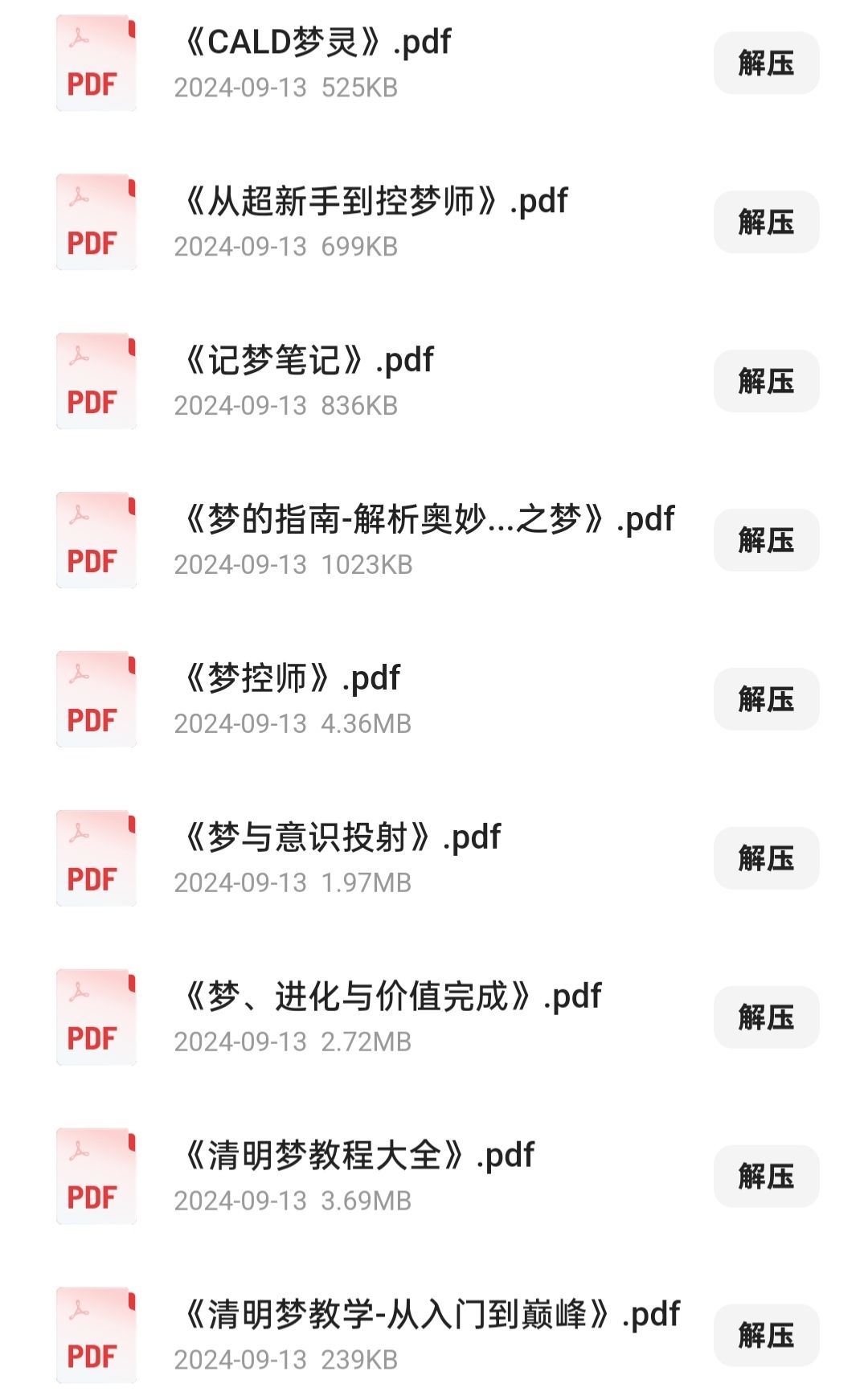Tap 解压 for 《梦控师》.pdf

point(766,700)
